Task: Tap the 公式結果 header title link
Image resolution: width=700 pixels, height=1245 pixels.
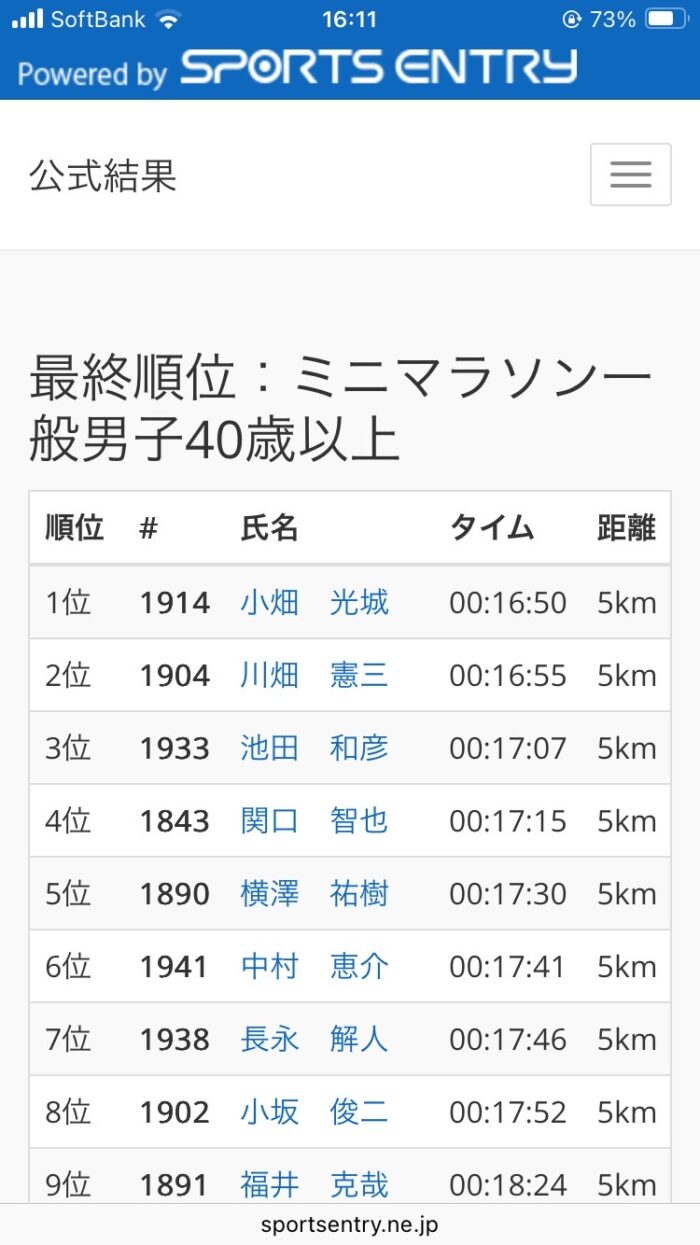Action: [103, 176]
